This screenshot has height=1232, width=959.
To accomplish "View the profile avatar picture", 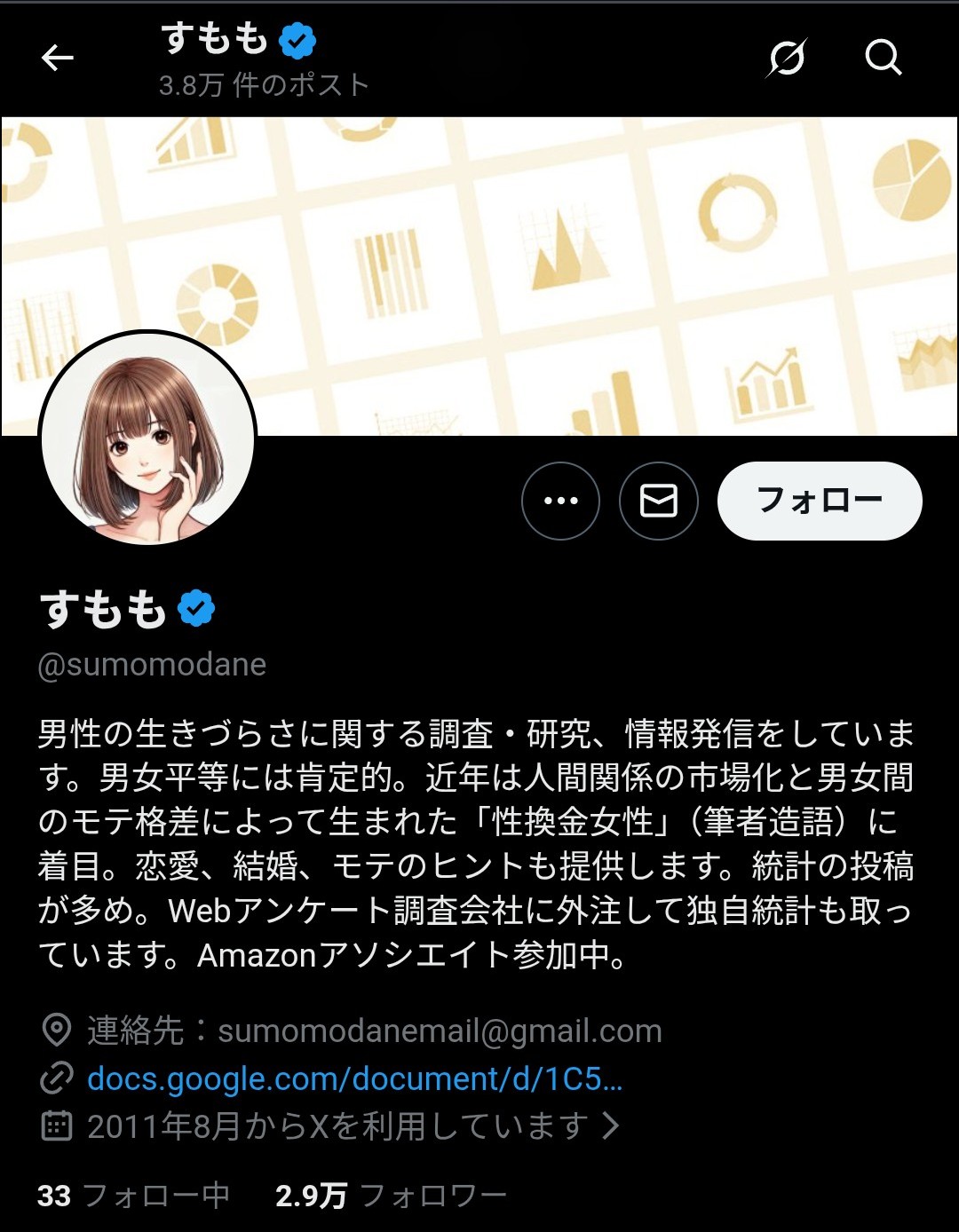I will point(147,438).
